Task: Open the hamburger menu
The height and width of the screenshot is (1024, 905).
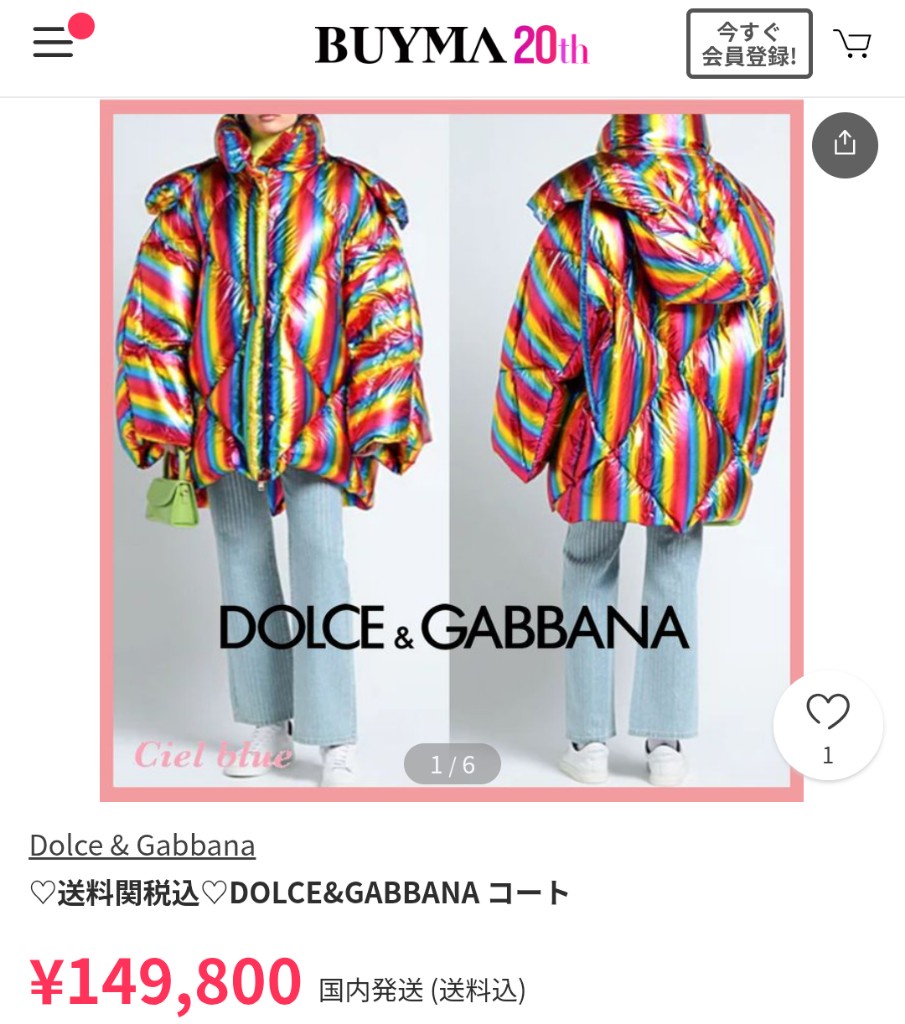Action: coord(54,43)
